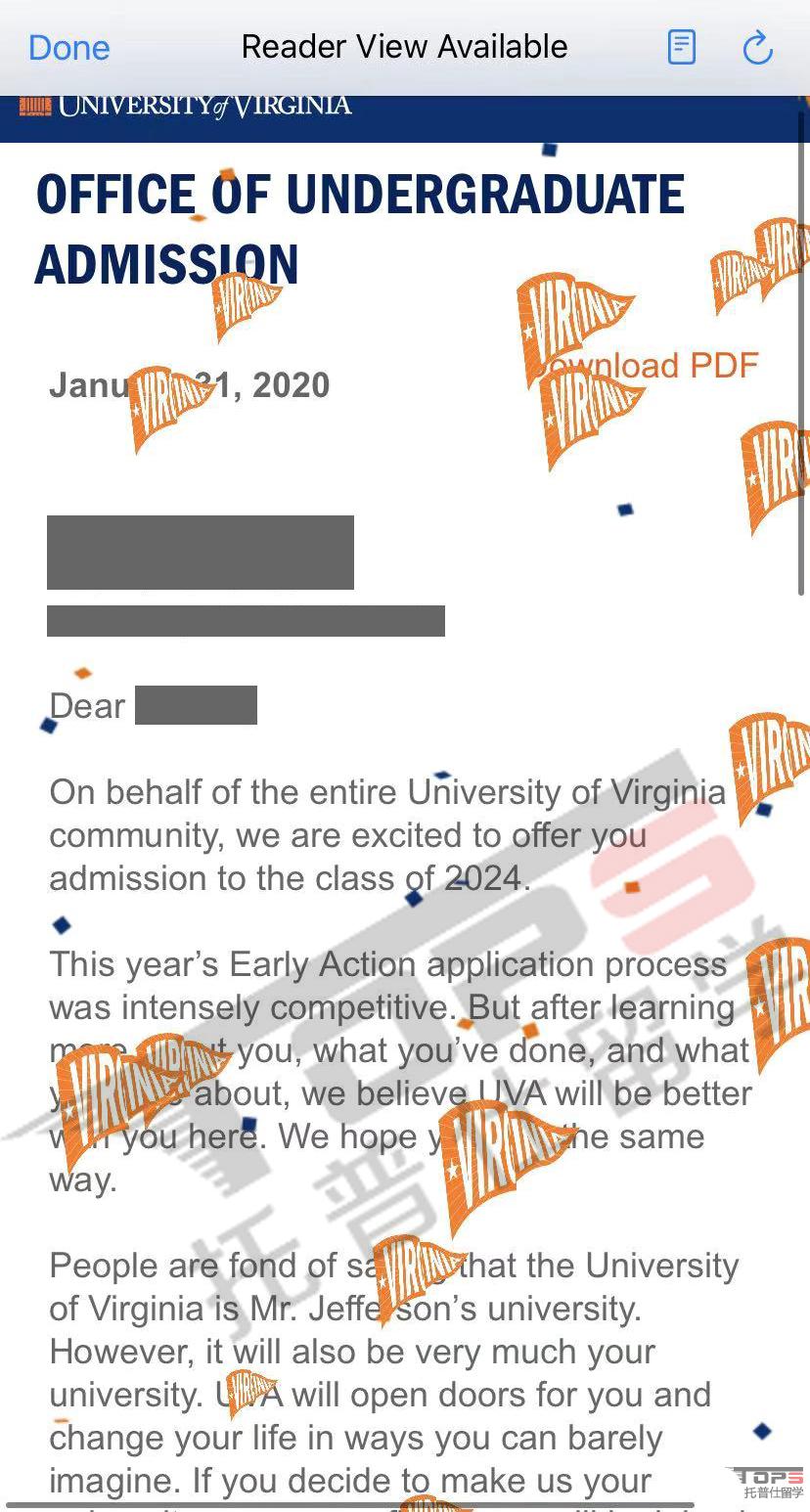Tap Done to close the browser view
The image size is (810, 1512).
68,47
